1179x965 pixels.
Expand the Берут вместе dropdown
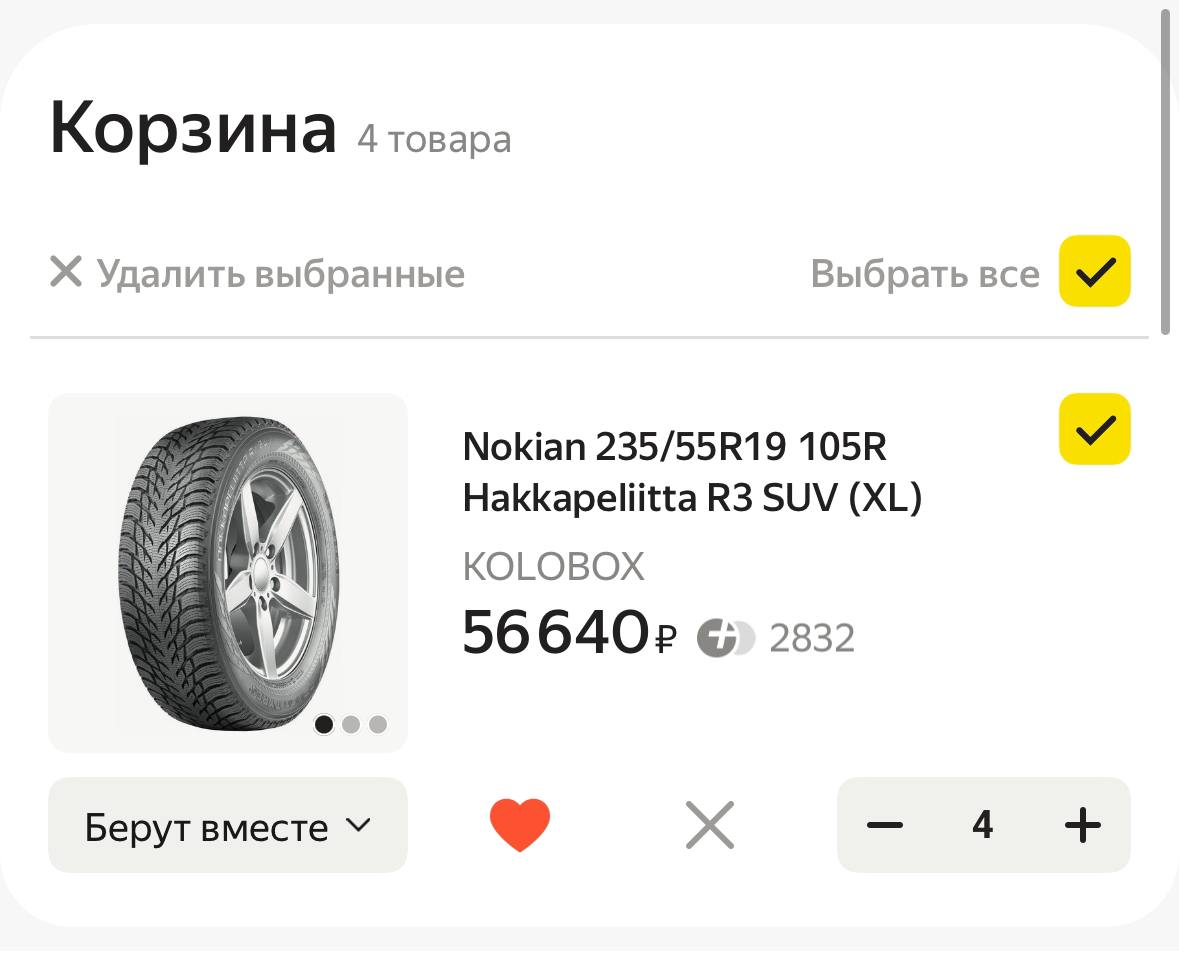228,826
